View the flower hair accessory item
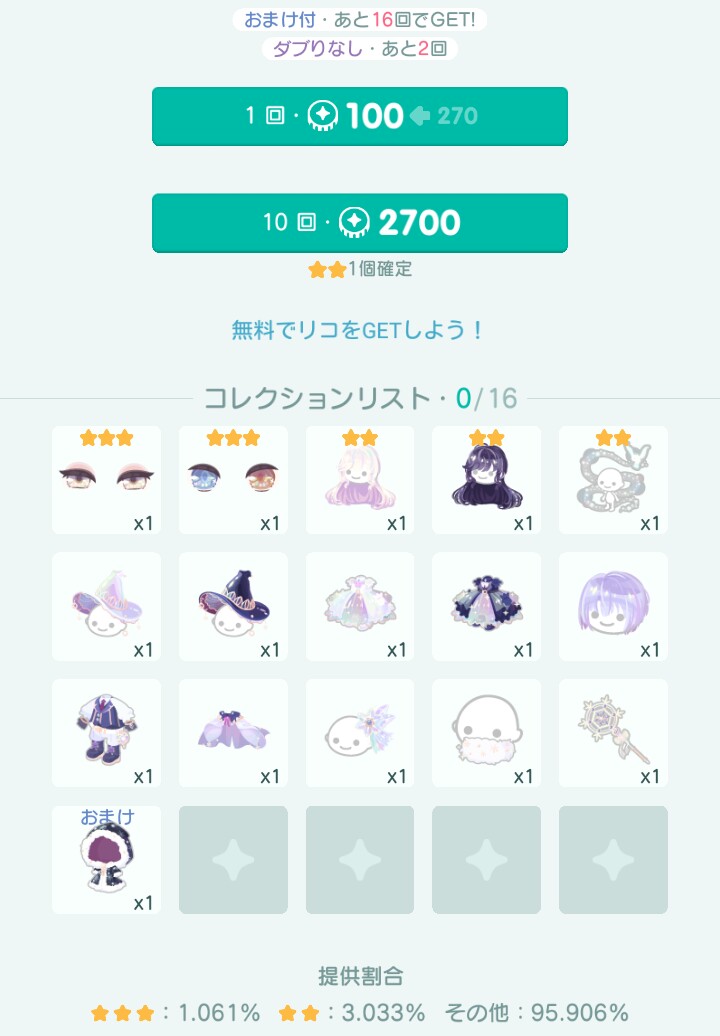 (x=360, y=733)
